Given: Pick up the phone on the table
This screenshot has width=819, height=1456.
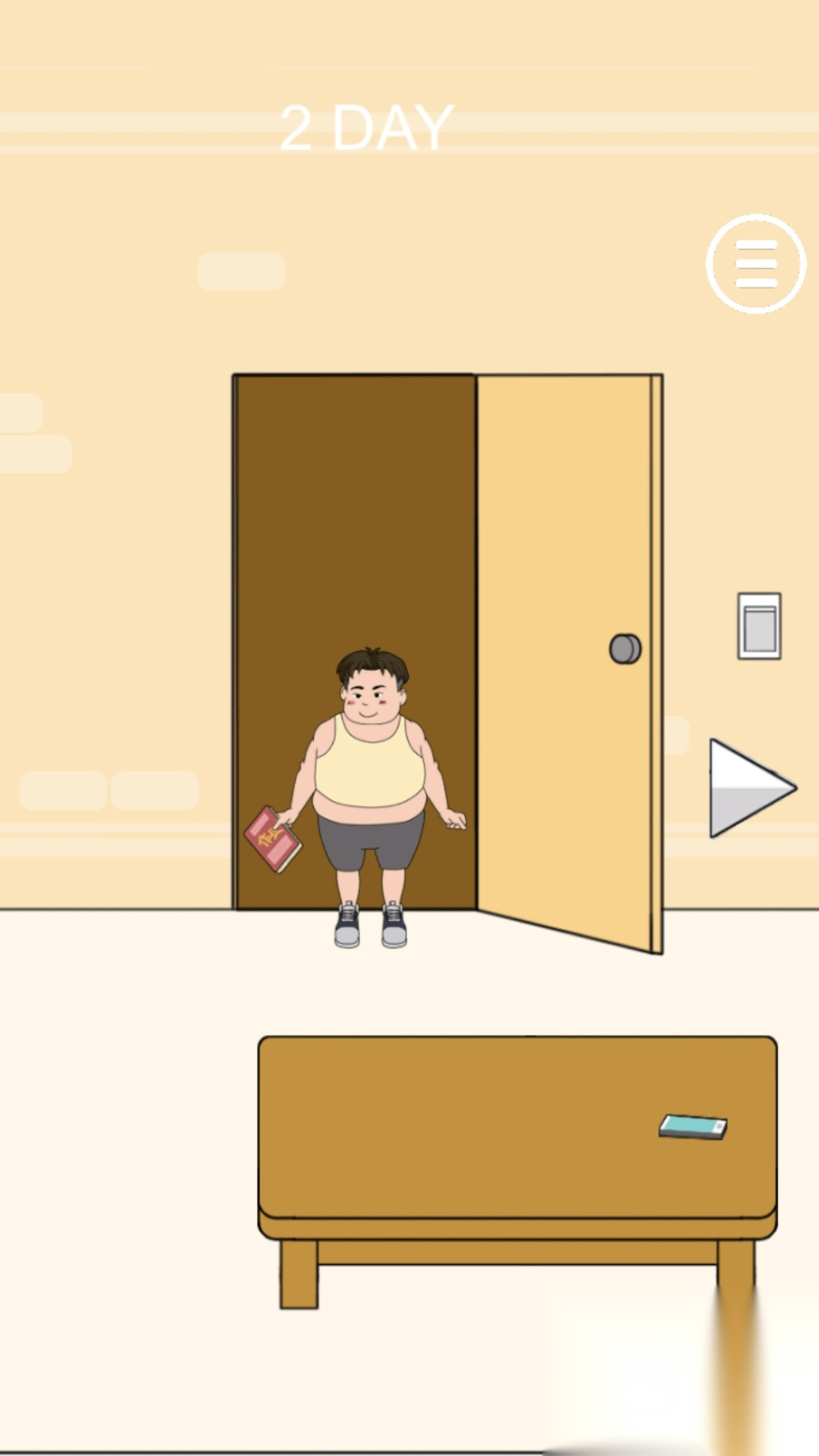Looking at the screenshot, I should (x=693, y=1127).
